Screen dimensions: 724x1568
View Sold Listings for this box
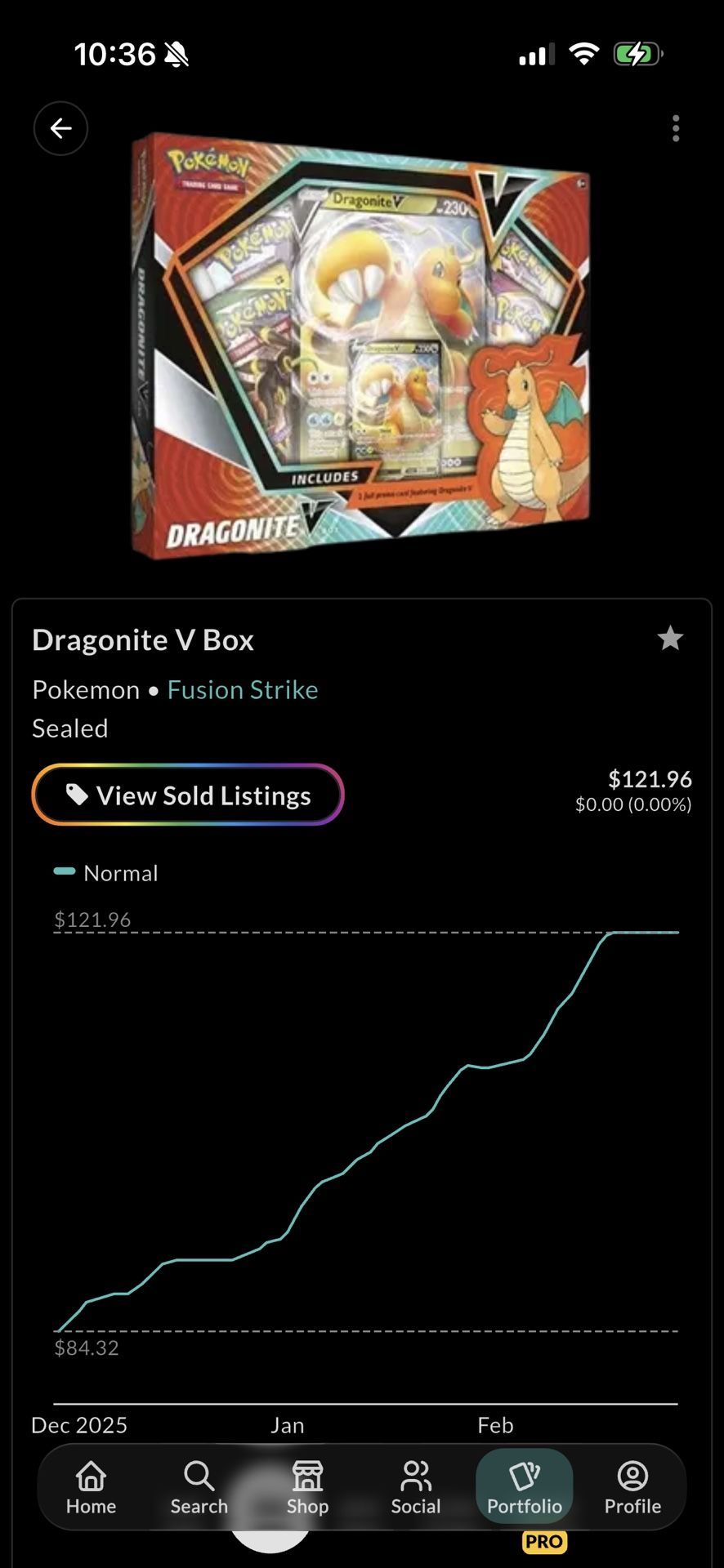pyautogui.click(x=188, y=795)
